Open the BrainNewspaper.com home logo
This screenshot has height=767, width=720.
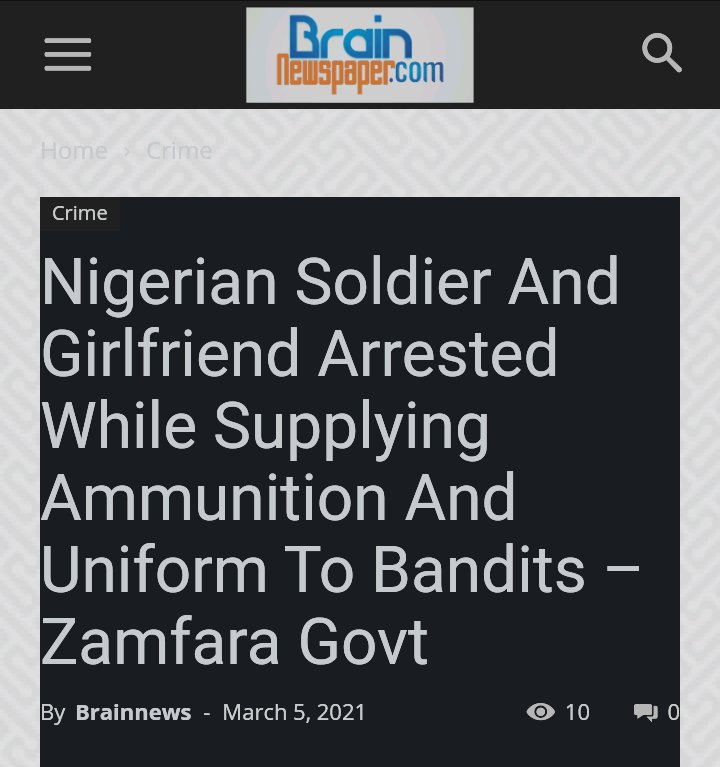[x=360, y=55]
